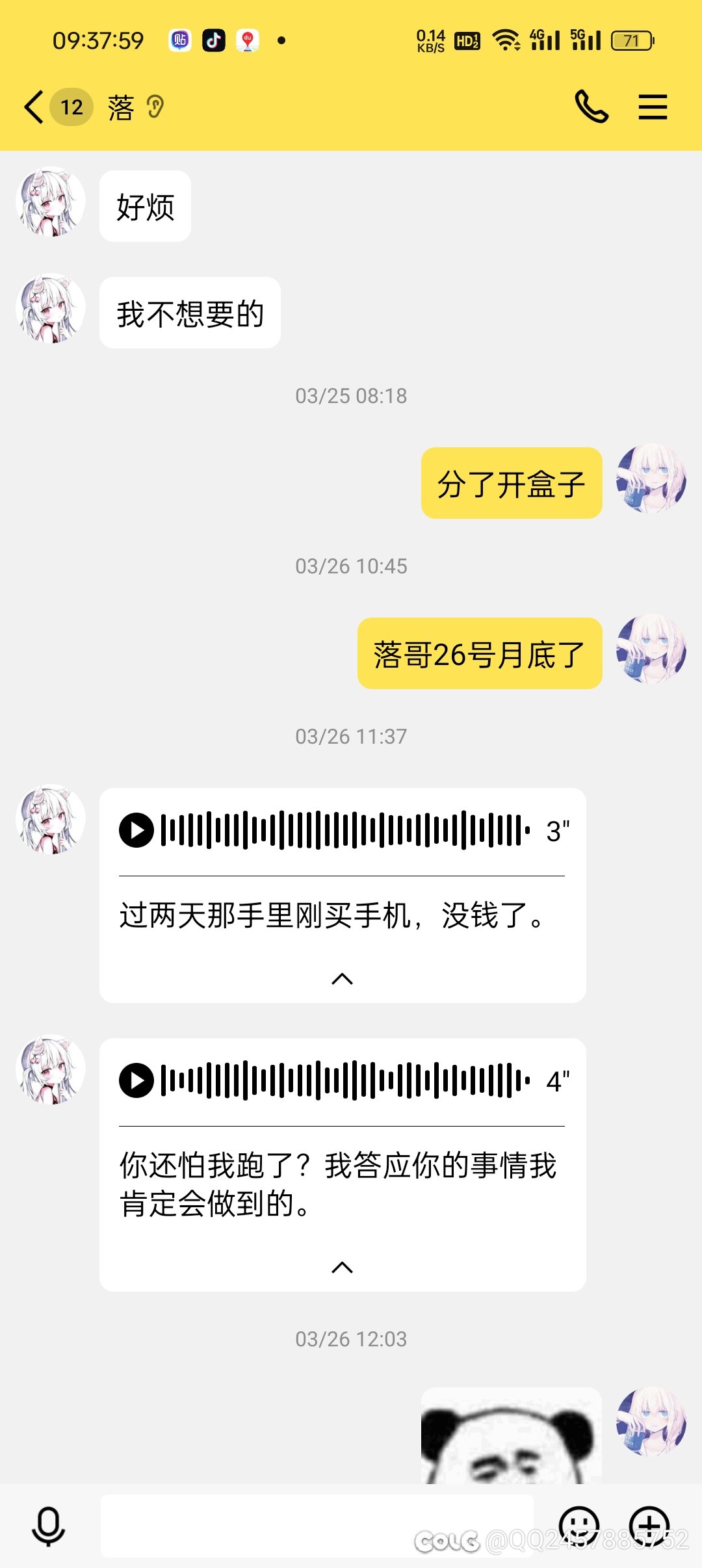Image resolution: width=702 pixels, height=1568 pixels.
Task: Start a voice call with 落
Action: pos(591,107)
